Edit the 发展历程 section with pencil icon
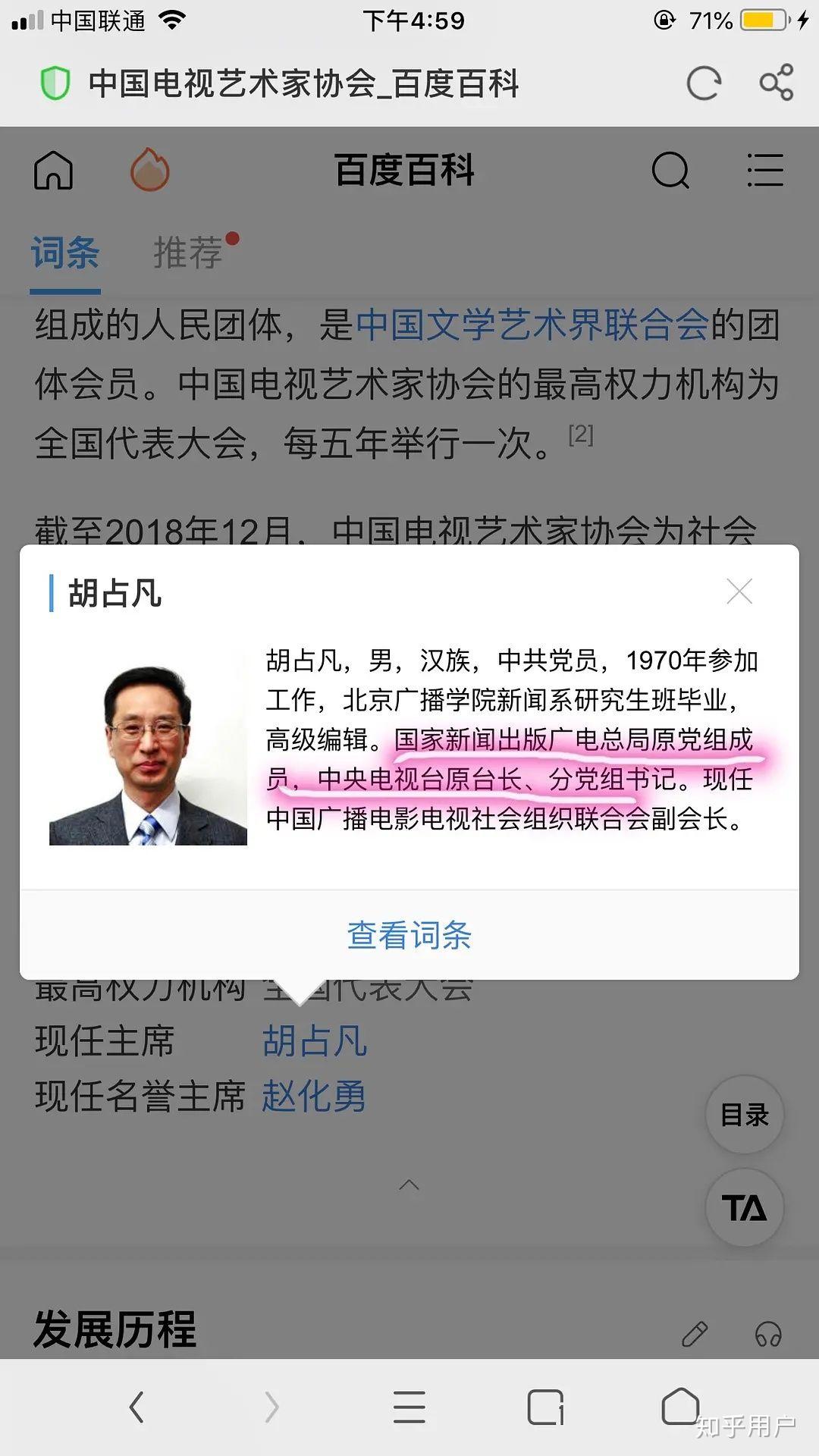 695,1334
